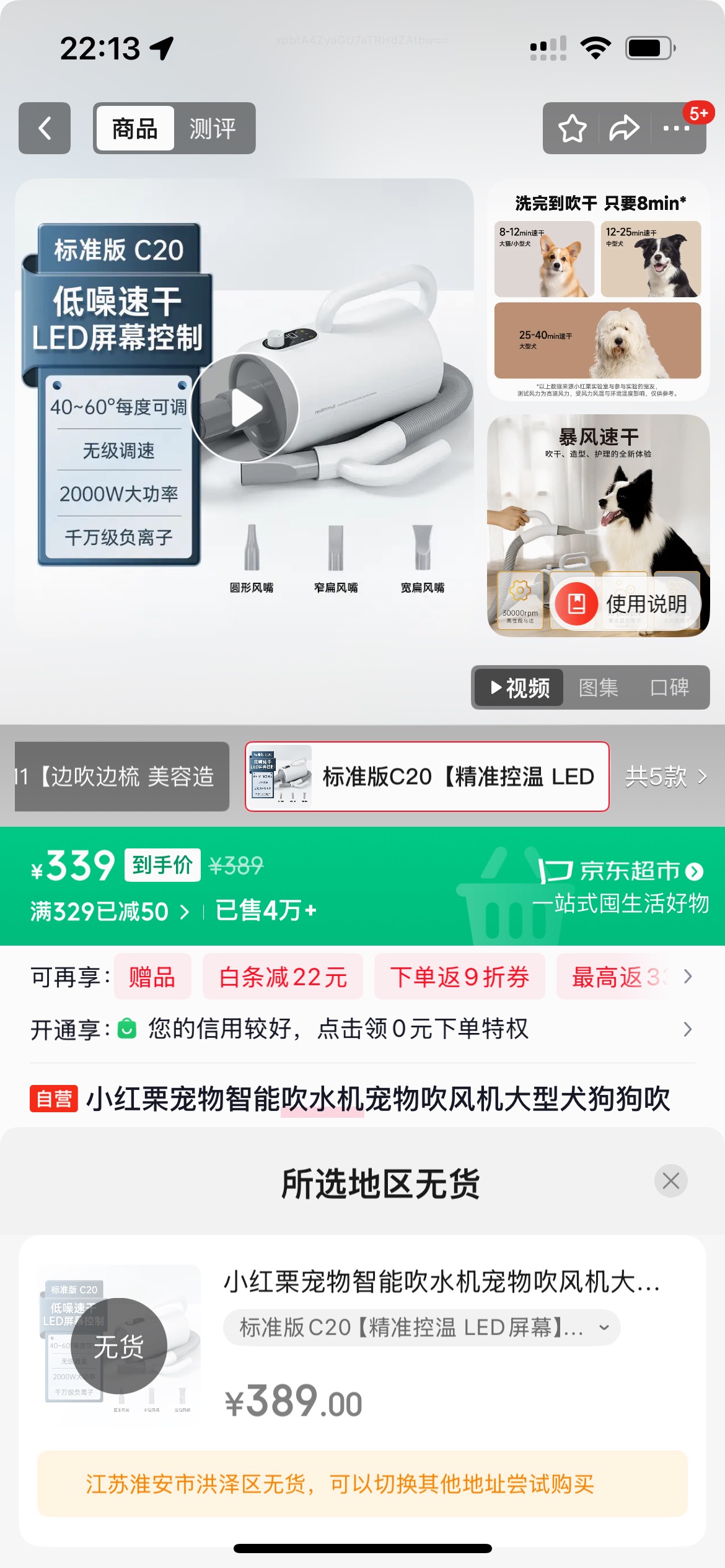The height and width of the screenshot is (1568, 725).
Task: Expand the 标准版C20 variant dropdown
Action: tap(421, 1327)
